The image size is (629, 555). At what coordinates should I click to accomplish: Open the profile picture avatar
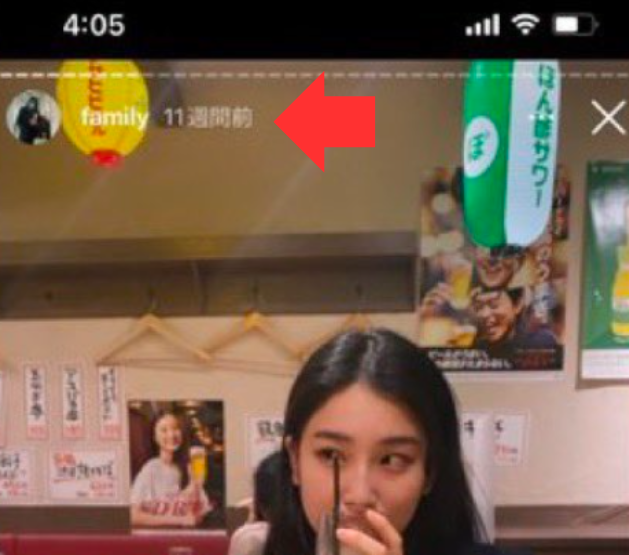pos(27,118)
